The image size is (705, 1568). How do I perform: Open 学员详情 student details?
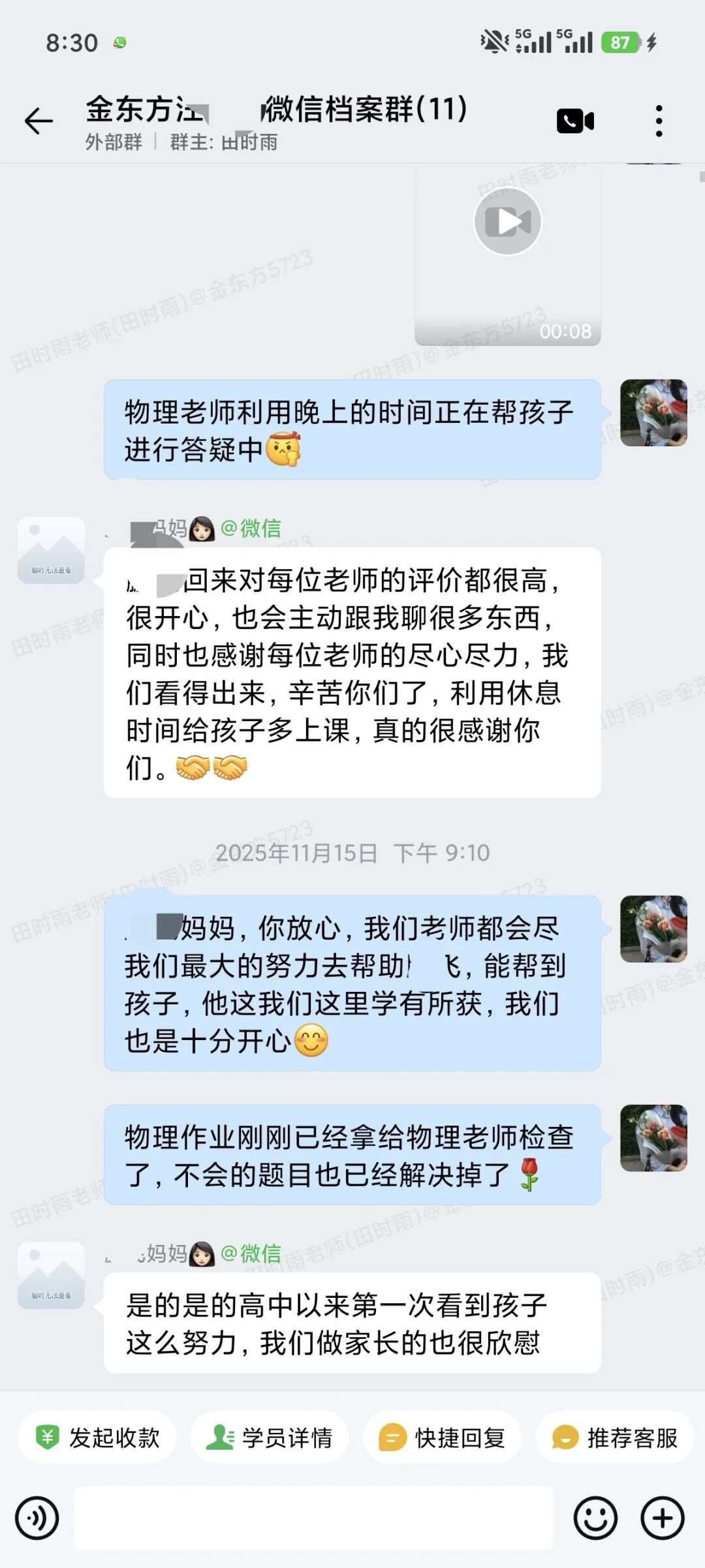pyautogui.click(x=270, y=1437)
